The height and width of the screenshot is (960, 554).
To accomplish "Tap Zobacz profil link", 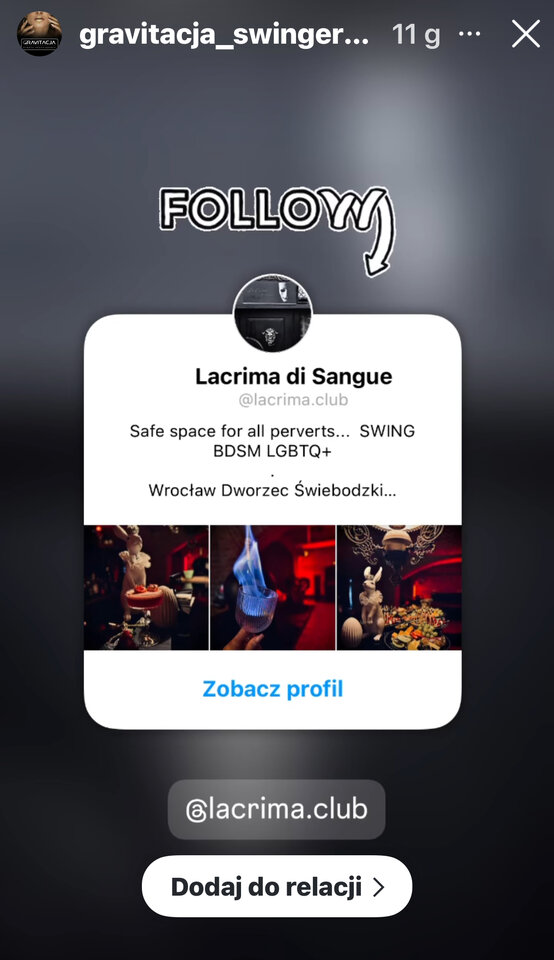I will coord(272,689).
